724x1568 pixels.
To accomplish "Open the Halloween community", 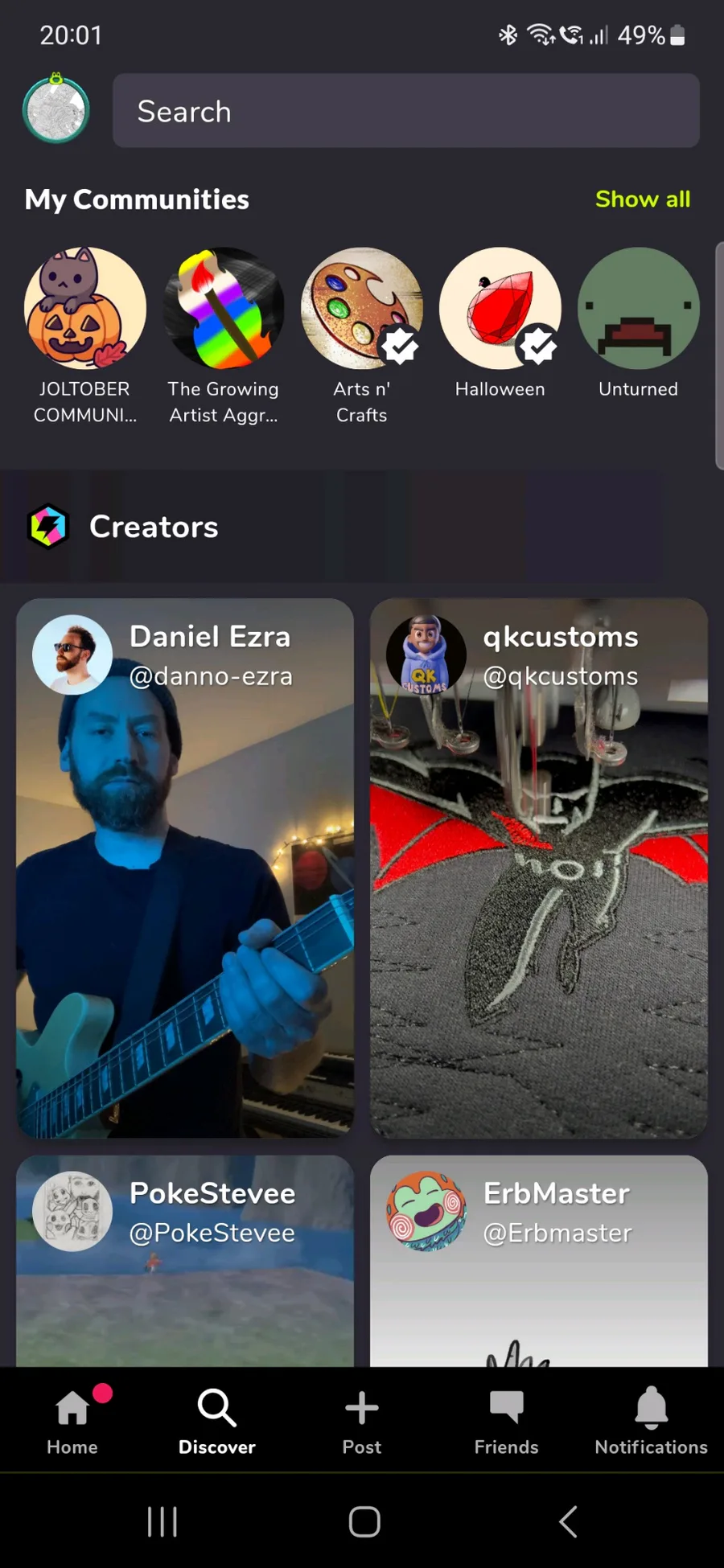I will coord(500,323).
